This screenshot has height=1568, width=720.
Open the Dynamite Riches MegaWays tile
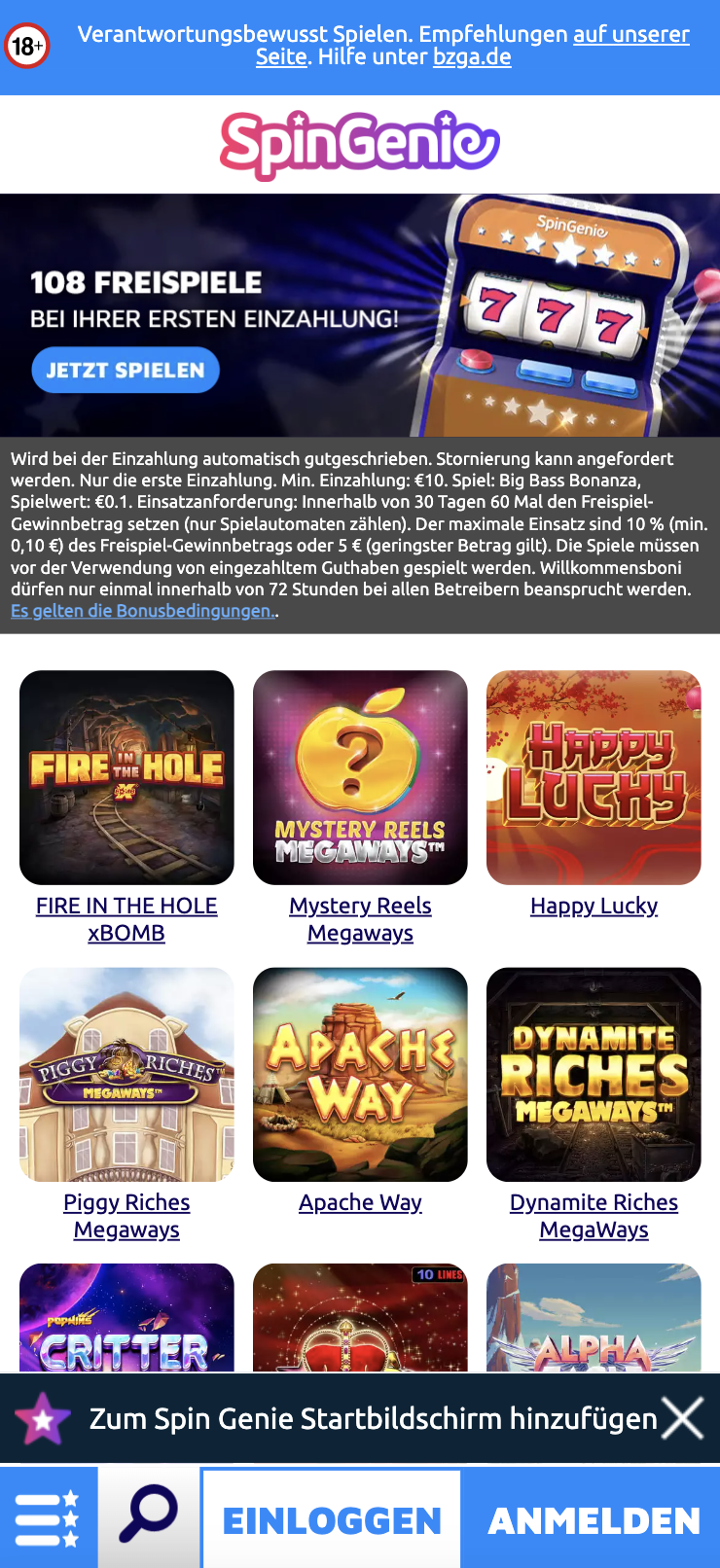594,1074
